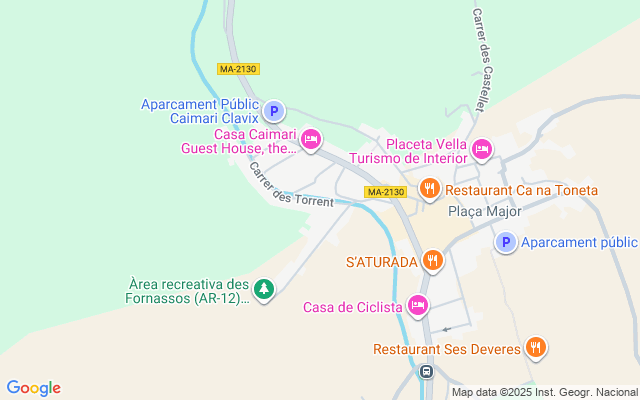
Task: Select Casa Caimari Guest House pin
Action: [x=310, y=140]
